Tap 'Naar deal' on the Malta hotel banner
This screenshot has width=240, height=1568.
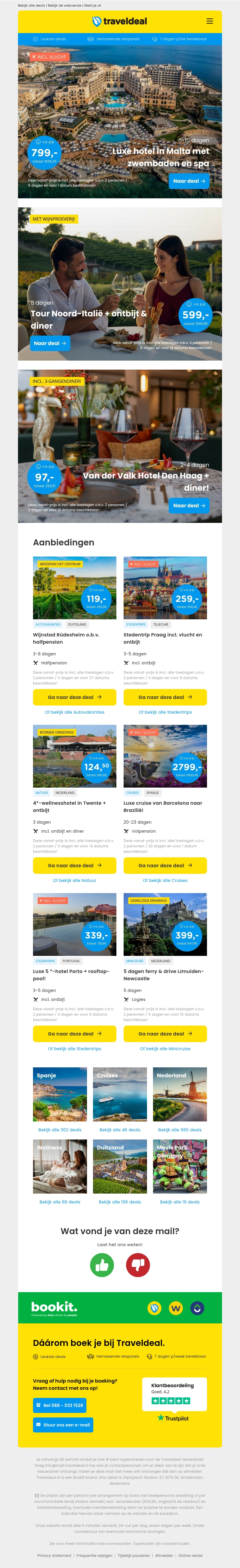pyautogui.click(x=189, y=181)
